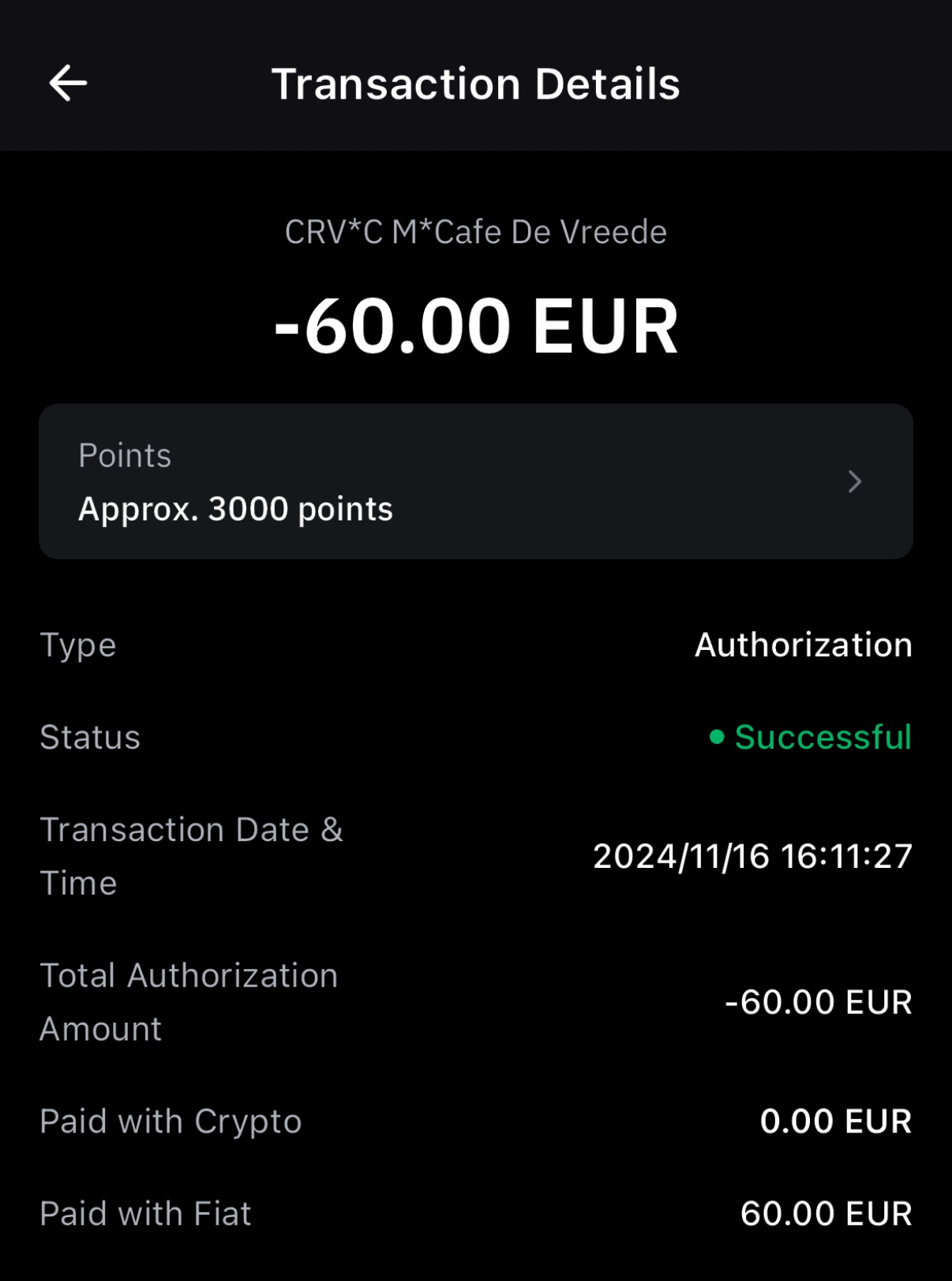The width and height of the screenshot is (952, 1281).
Task: Select the Authorization value text
Action: coord(802,644)
